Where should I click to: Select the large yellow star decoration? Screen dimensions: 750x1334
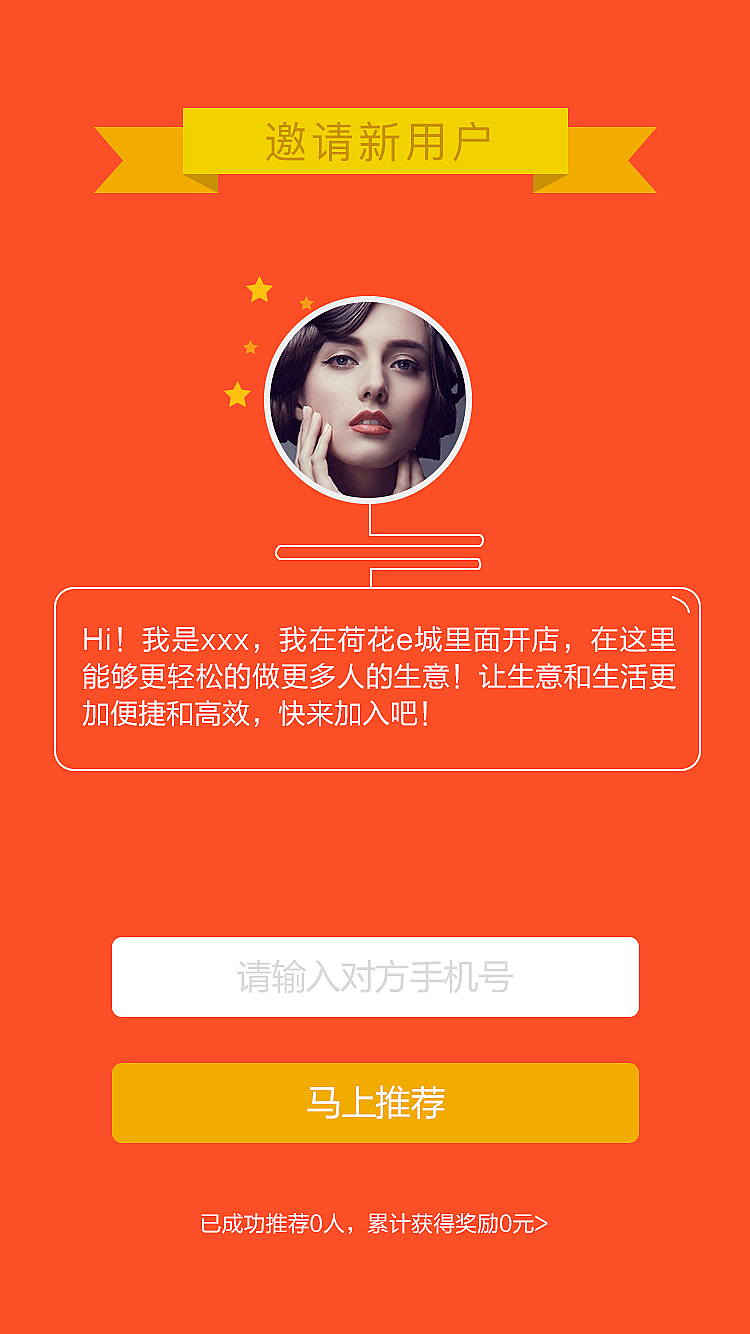(258, 287)
